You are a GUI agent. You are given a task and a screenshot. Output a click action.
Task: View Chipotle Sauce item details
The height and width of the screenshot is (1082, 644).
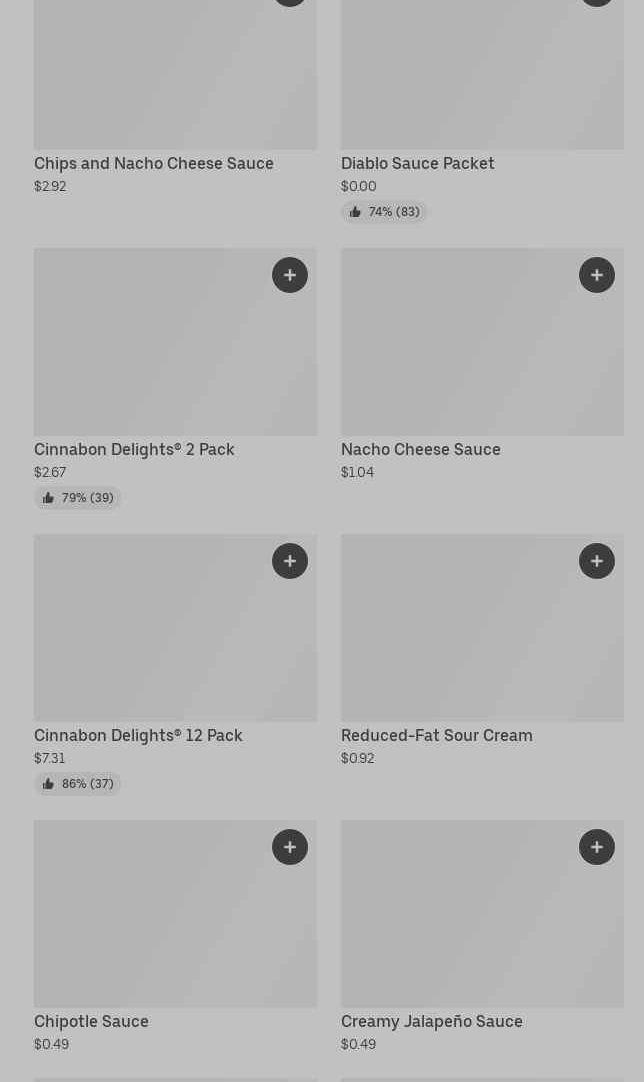(x=91, y=1022)
